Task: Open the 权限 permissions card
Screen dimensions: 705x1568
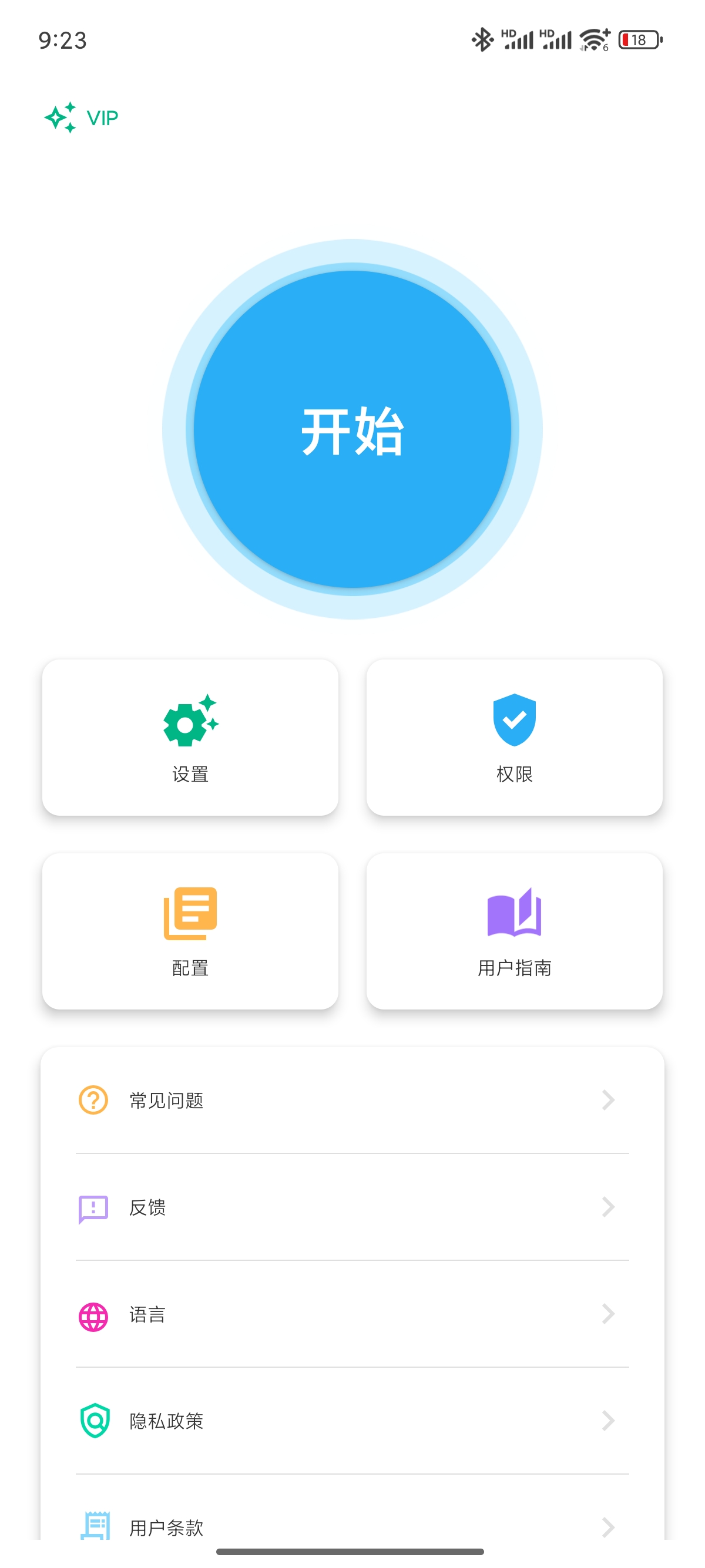Action: 514,737
